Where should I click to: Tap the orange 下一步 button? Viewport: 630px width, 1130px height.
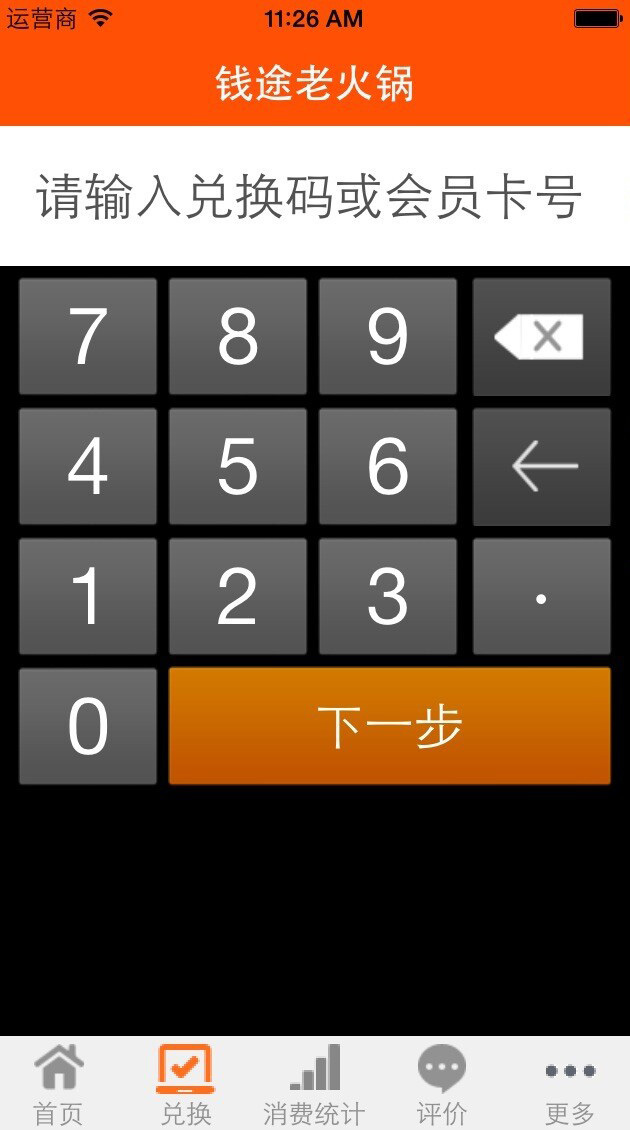click(390, 726)
